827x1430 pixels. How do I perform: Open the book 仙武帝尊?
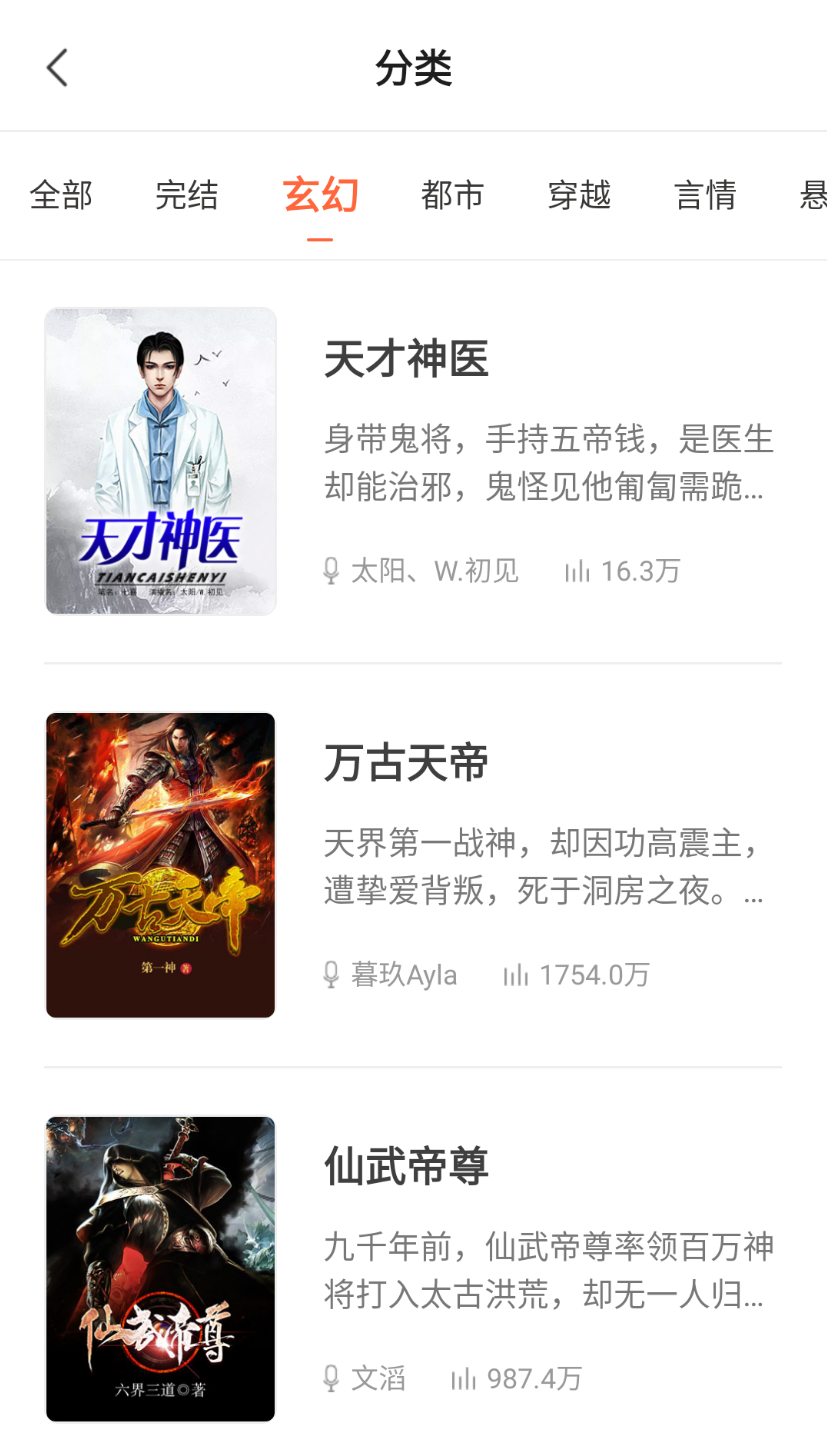tap(406, 1167)
